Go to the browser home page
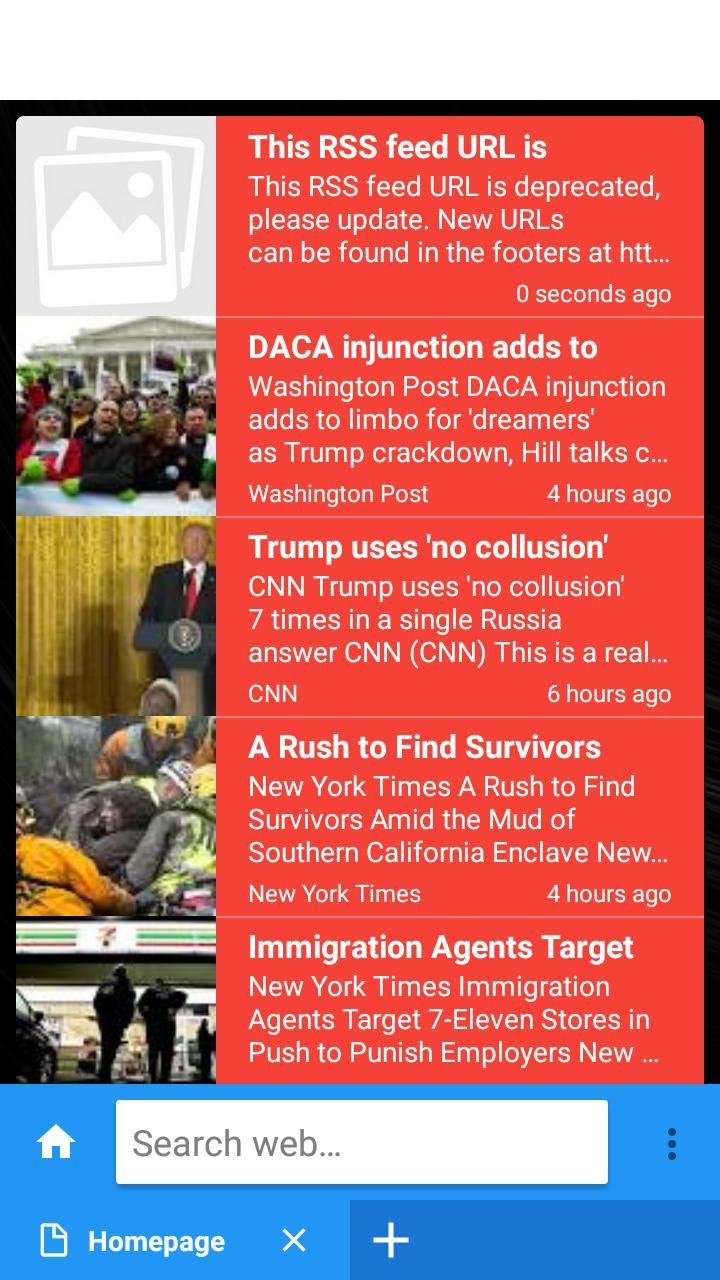The height and width of the screenshot is (1280, 720). click(56, 1142)
